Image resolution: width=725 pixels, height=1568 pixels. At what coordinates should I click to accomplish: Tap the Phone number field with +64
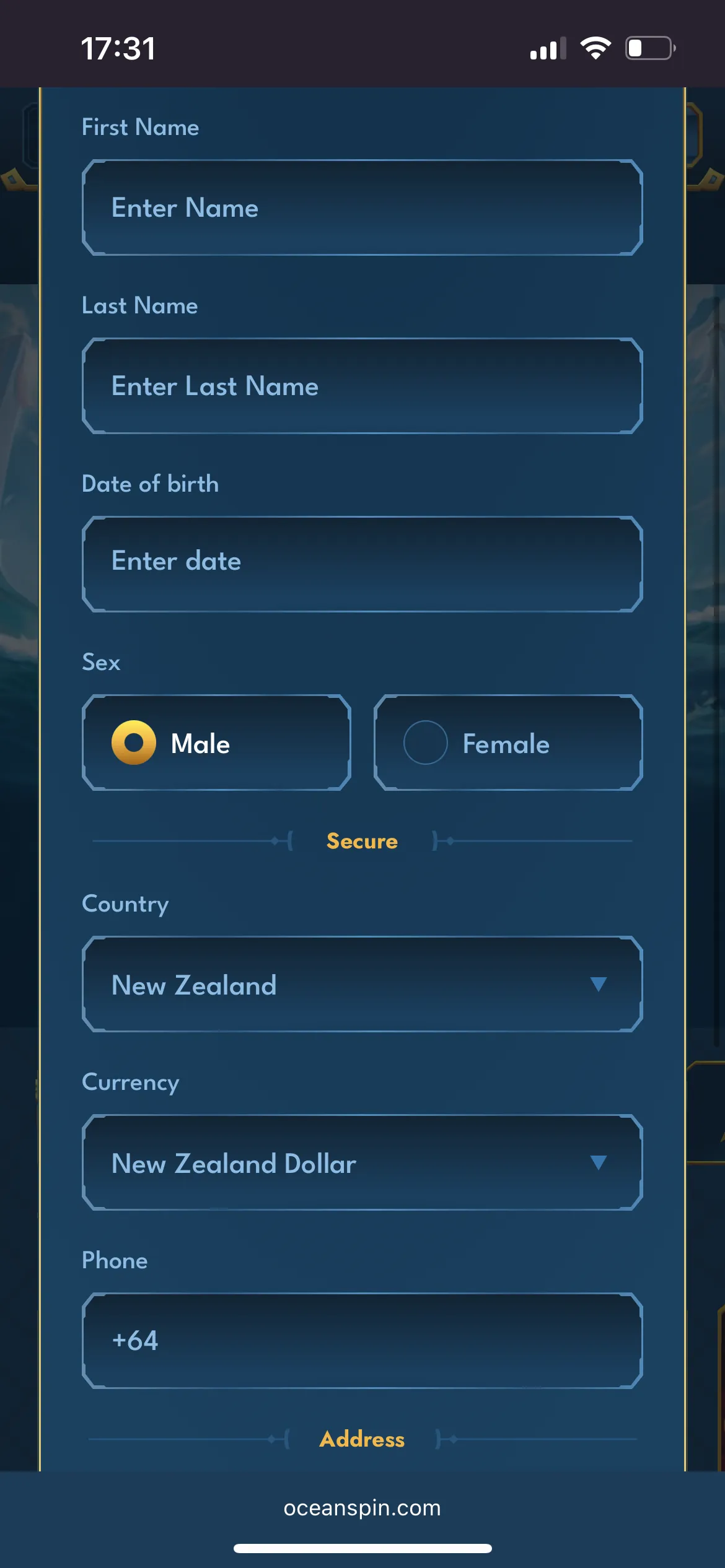(x=362, y=1341)
